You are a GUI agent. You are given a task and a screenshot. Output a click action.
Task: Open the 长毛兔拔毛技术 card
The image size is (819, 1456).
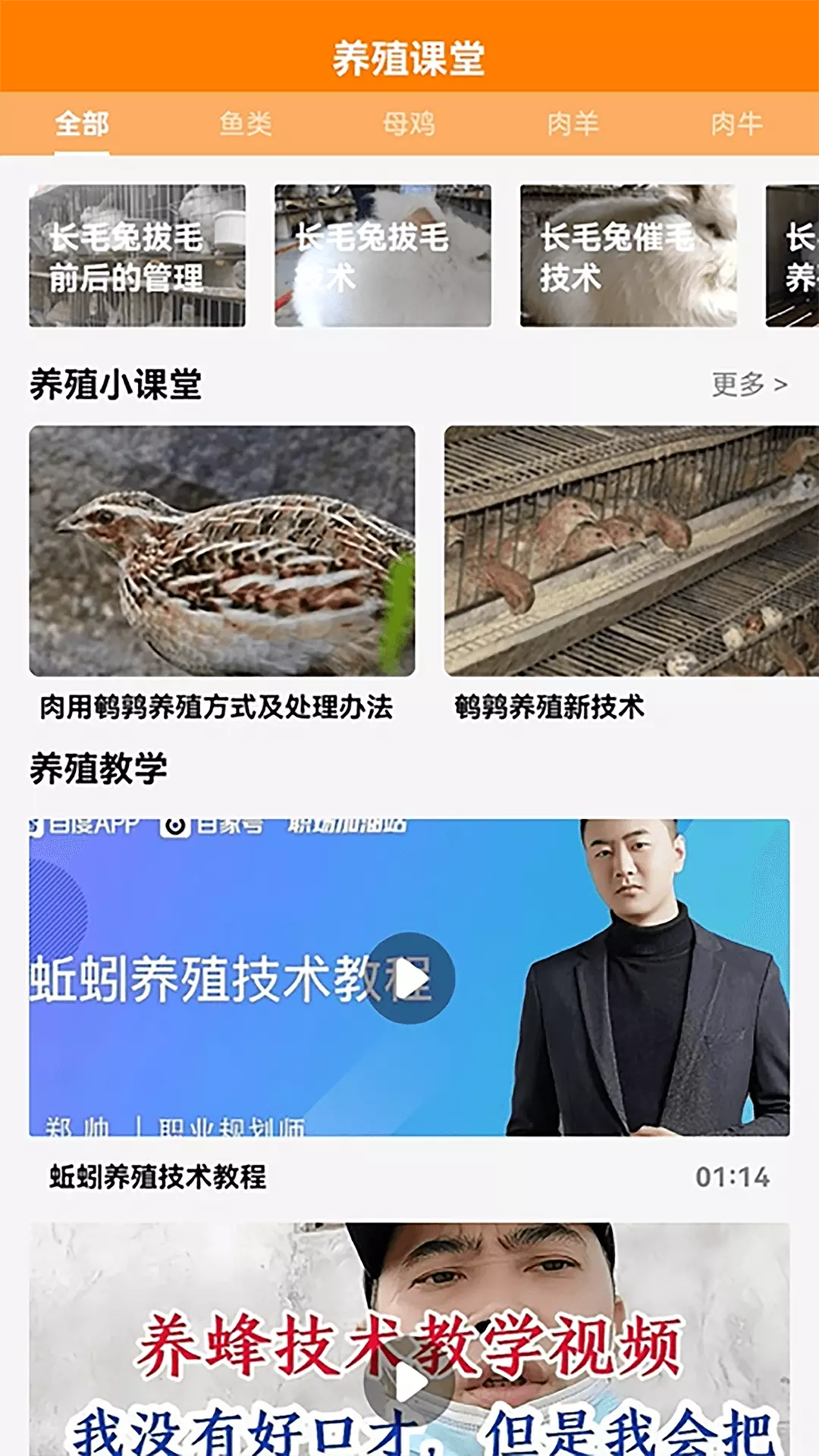pyautogui.click(x=383, y=256)
